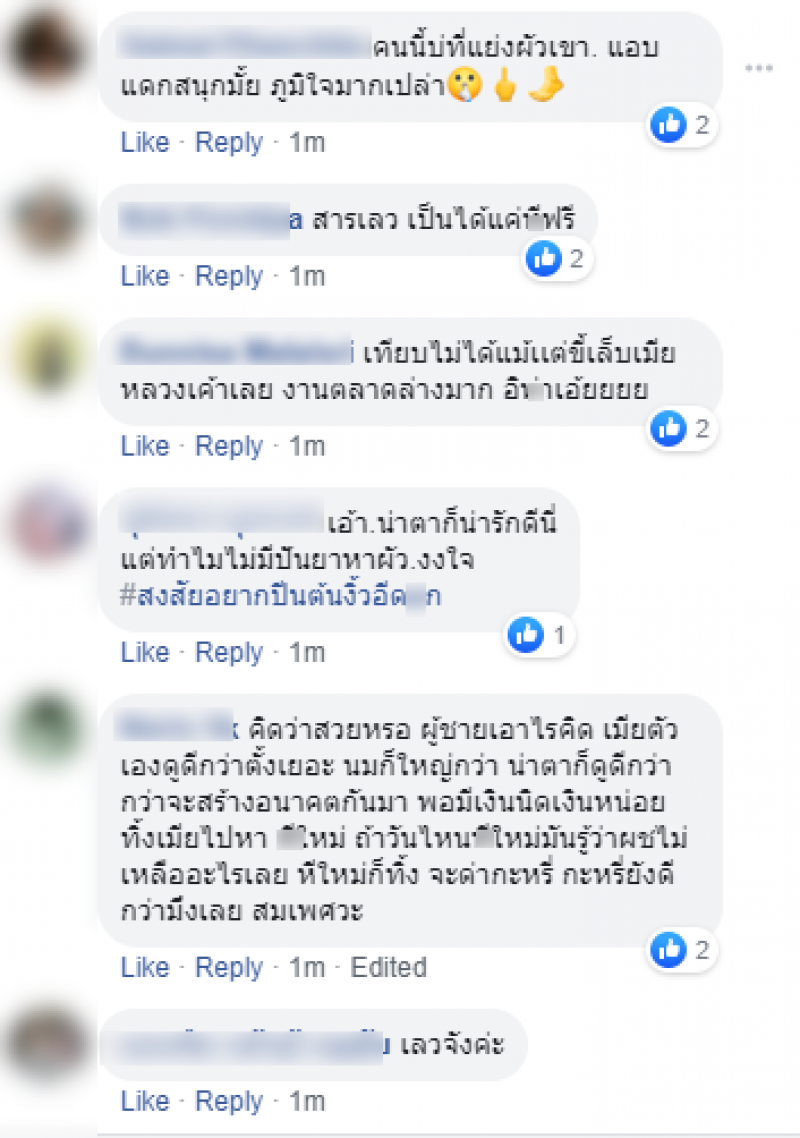Viewport: 800px width, 1138px height.
Task: View edit history via the 'Edited' label
Action: 389,968
